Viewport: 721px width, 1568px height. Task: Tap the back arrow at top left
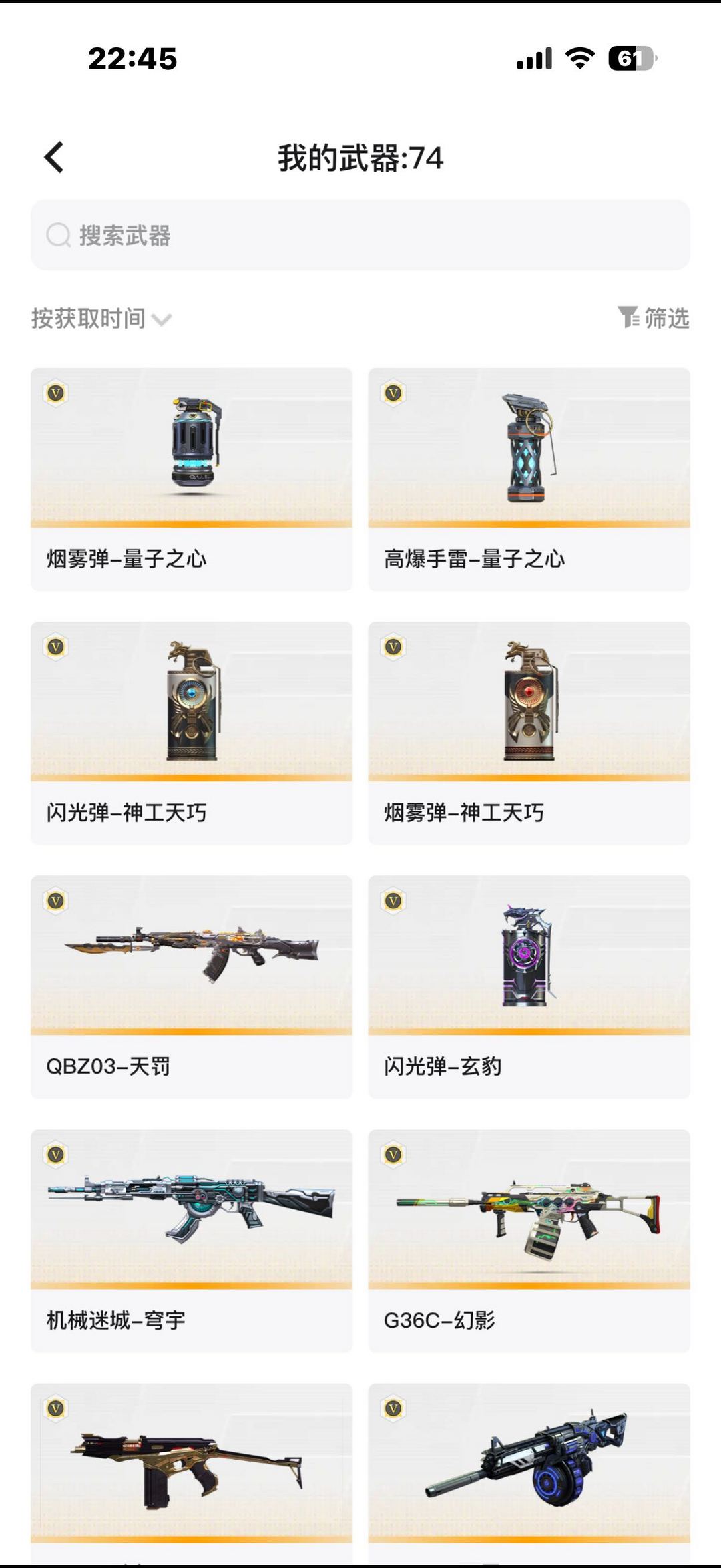pos(53,158)
